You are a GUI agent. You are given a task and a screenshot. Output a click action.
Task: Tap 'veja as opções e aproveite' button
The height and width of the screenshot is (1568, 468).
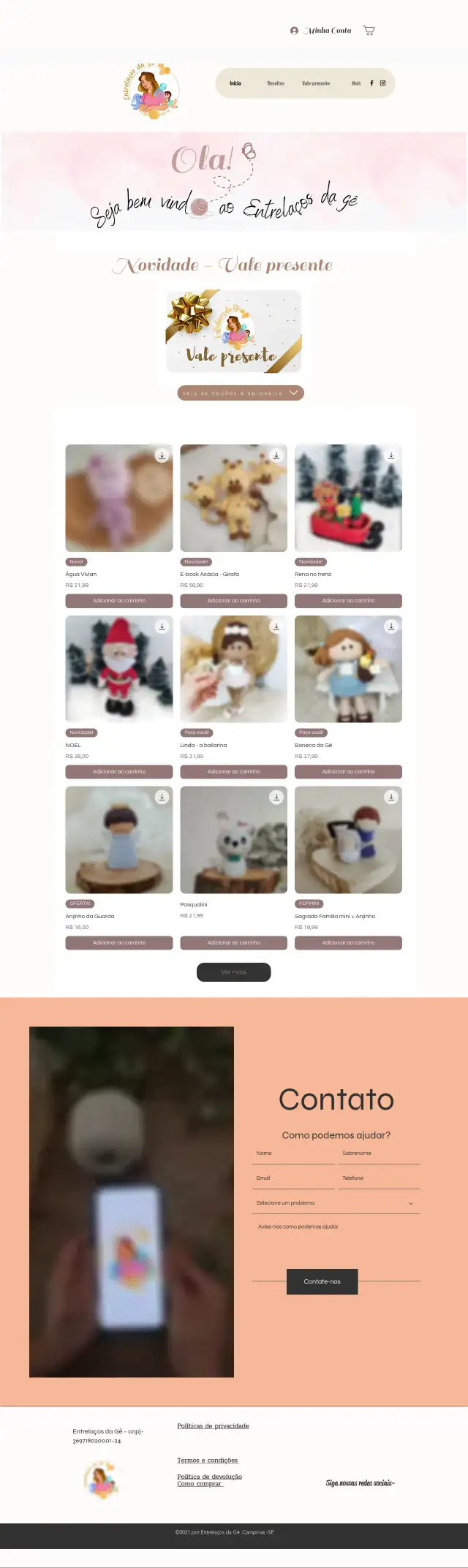[x=240, y=393]
